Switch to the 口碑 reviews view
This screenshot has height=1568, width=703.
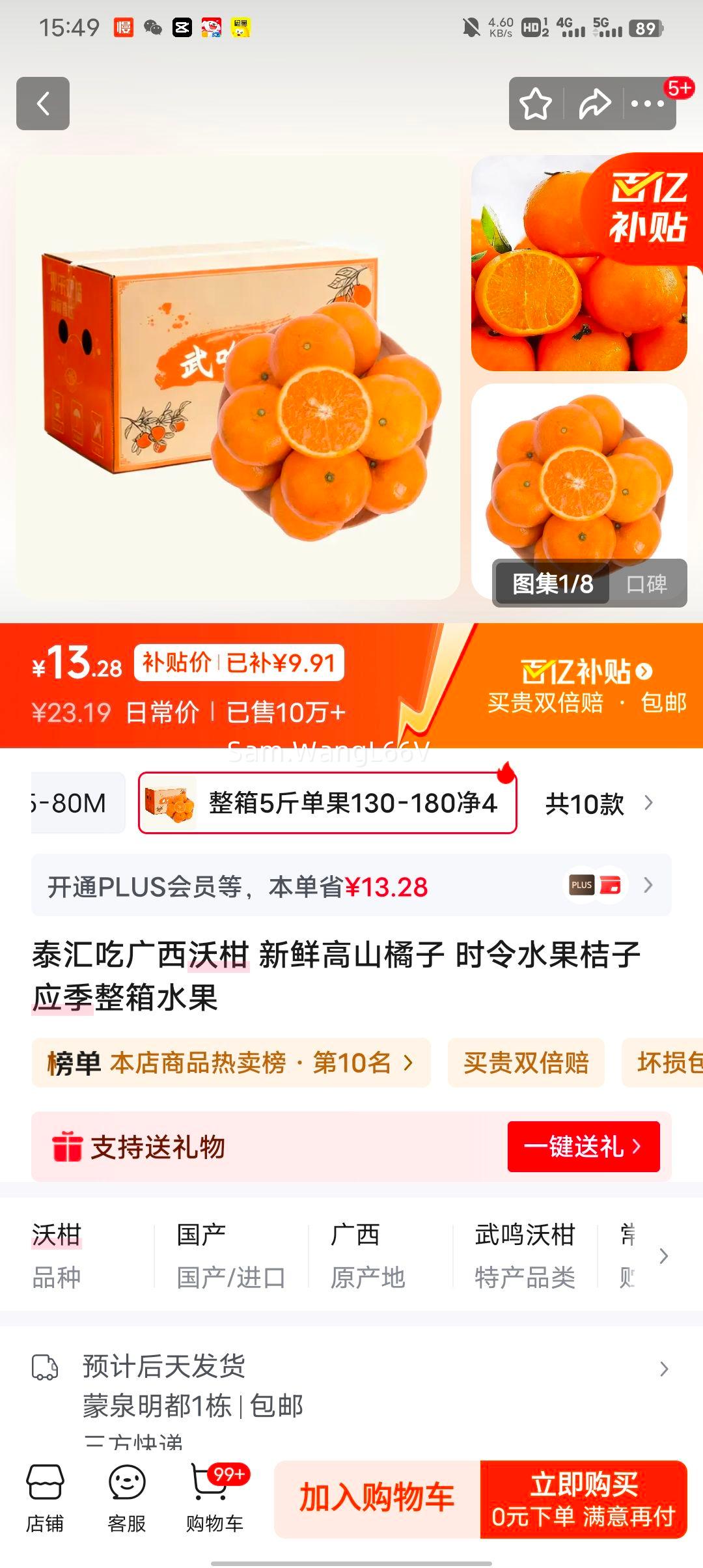[x=646, y=584]
